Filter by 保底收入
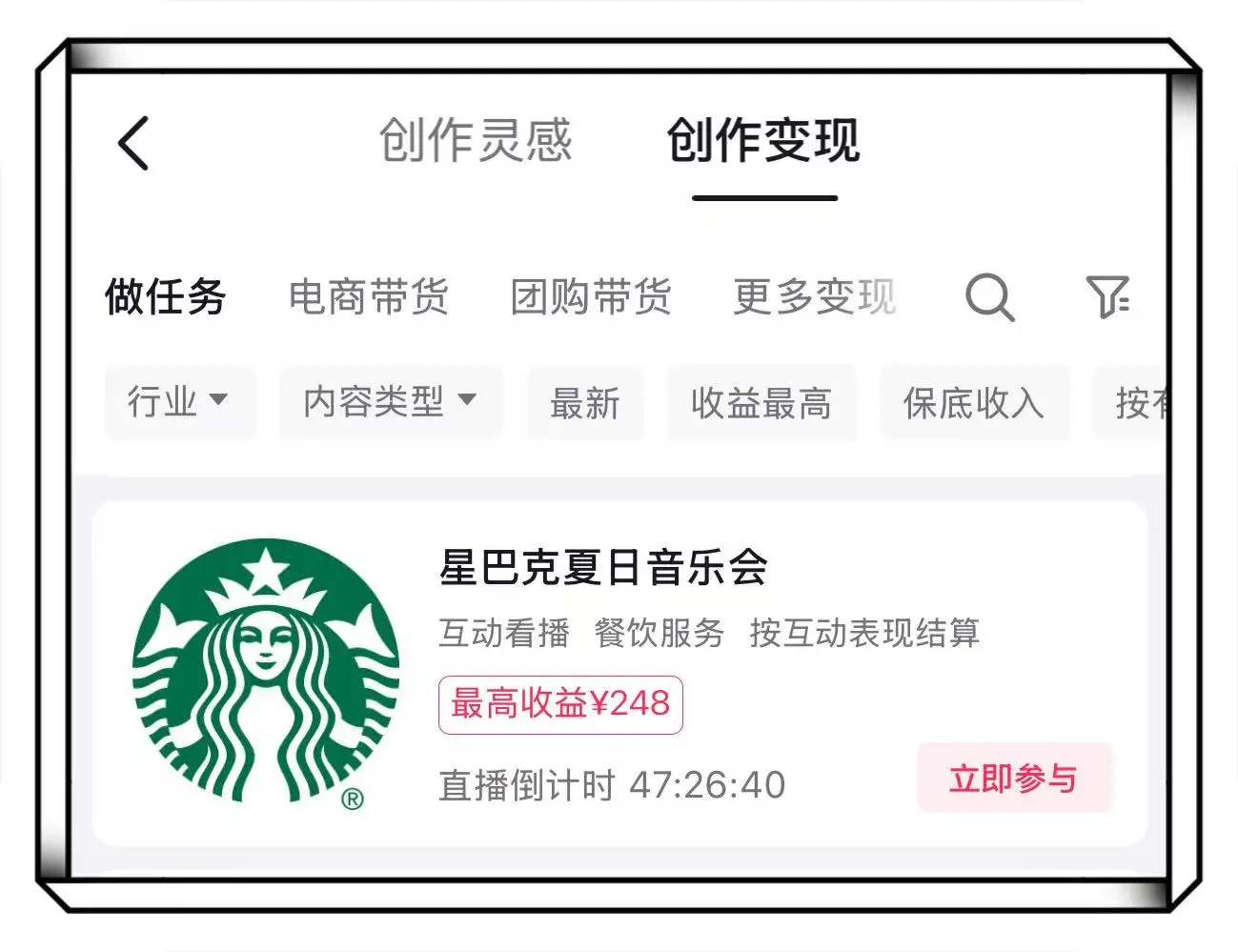 [973, 403]
